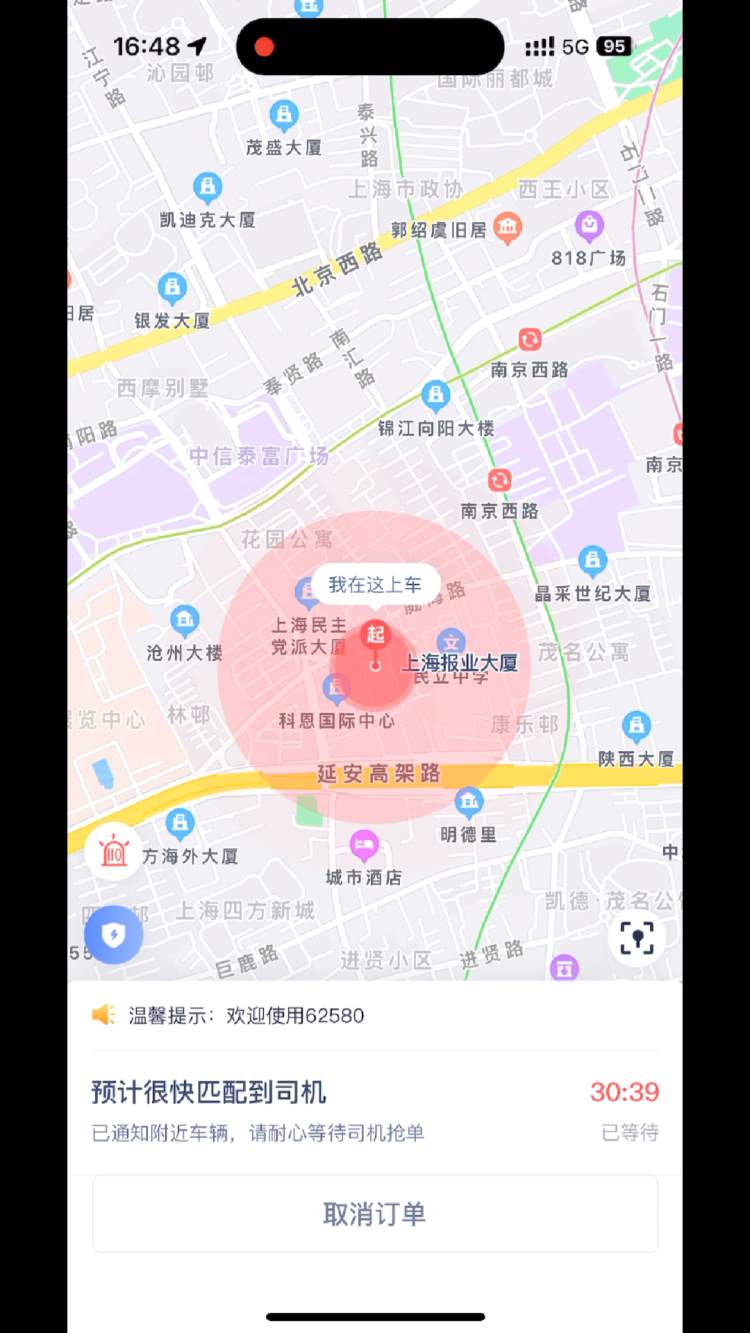750x1333 pixels.
Task: Tap the 我在这上车 pickup bubble
Action: point(375,585)
